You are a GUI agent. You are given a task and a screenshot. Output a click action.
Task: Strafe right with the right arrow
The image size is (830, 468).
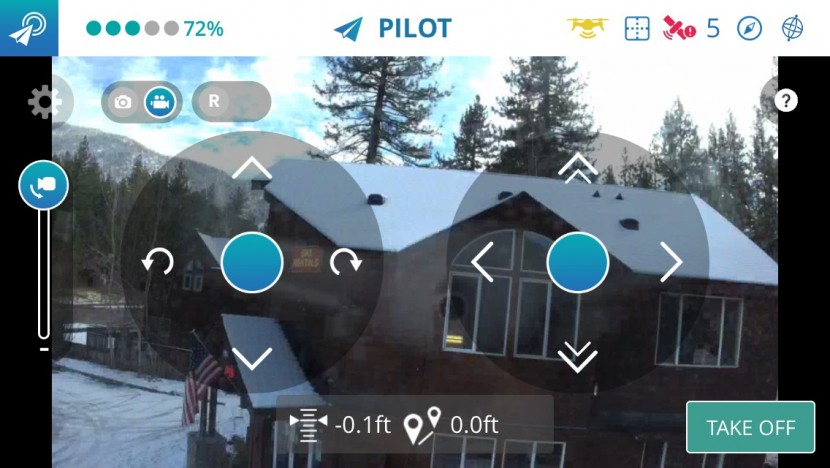click(x=671, y=263)
